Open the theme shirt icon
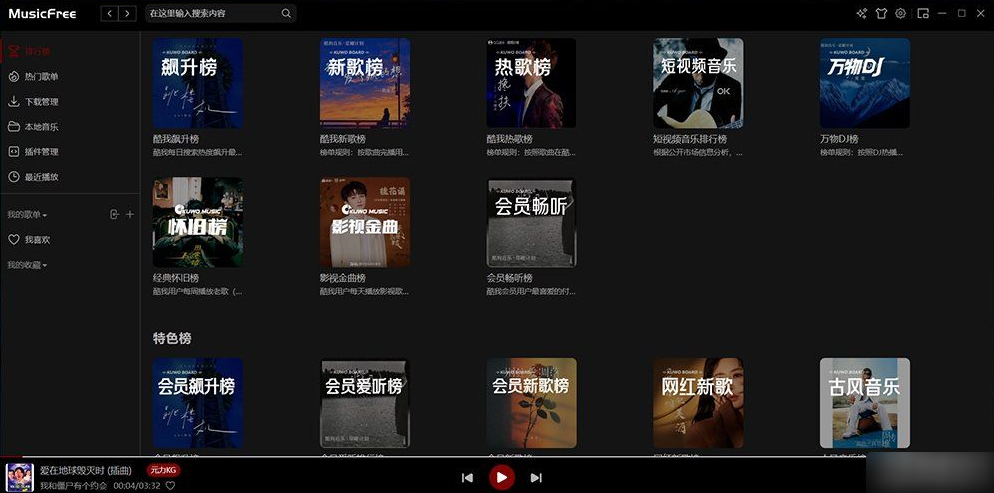The image size is (994, 493). pyautogui.click(x=881, y=14)
